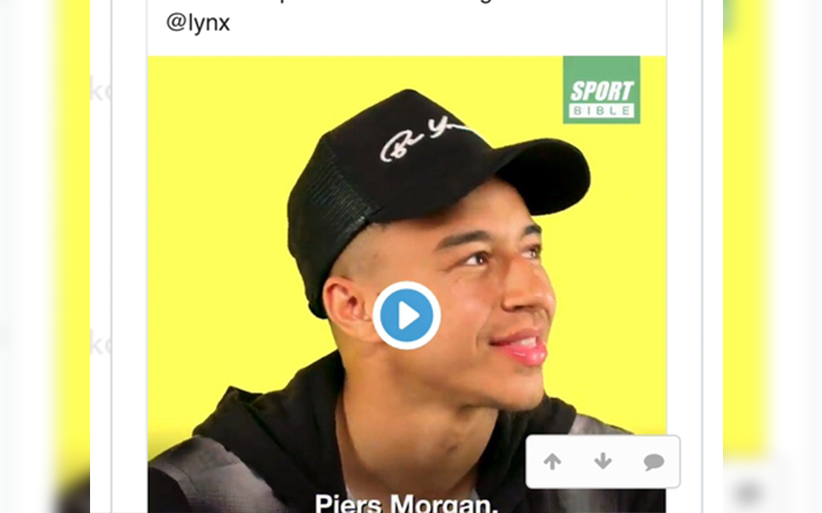Play the SPORTbible video
The width and height of the screenshot is (822, 513).
pyautogui.click(x=406, y=316)
